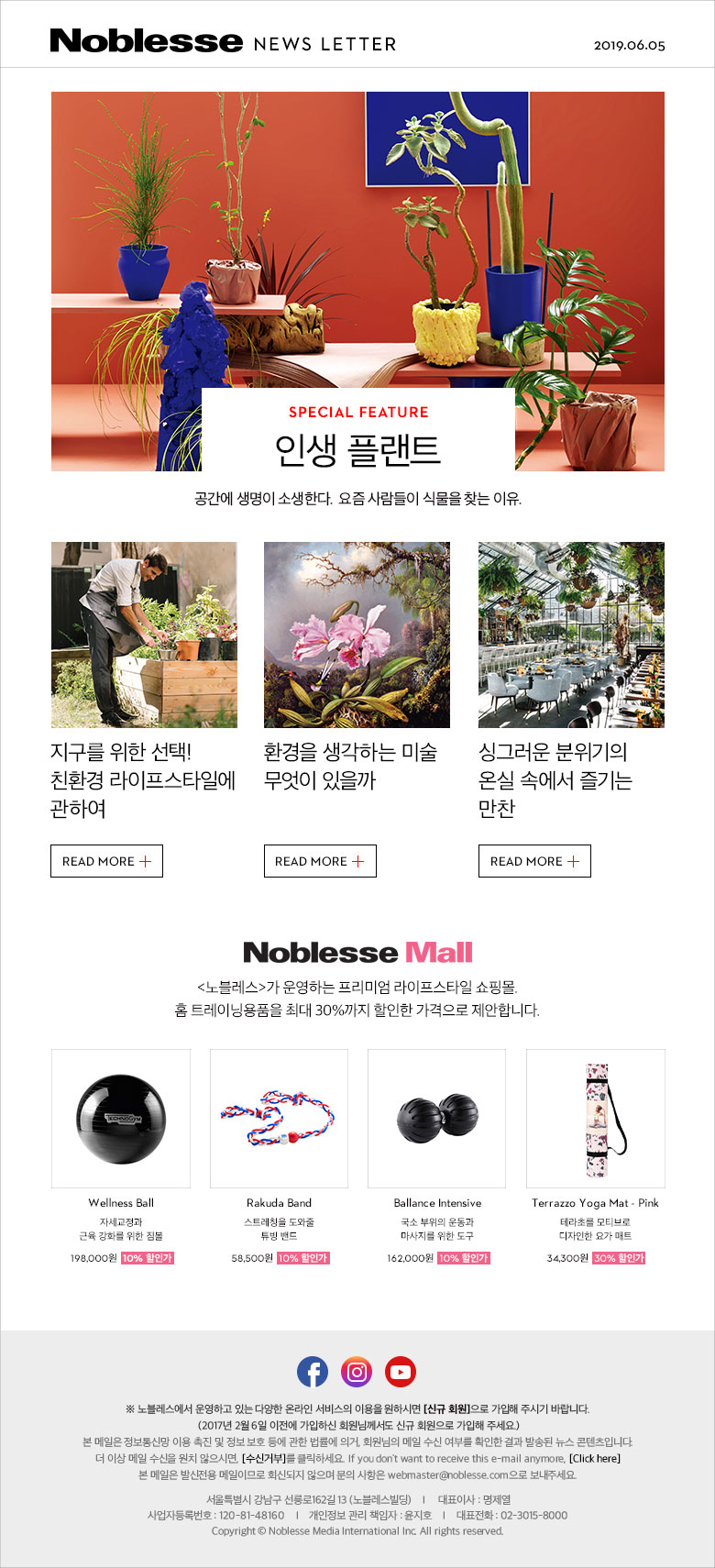Open the YouTube channel icon
Image resolution: width=715 pixels, height=1568 pixels.
[x=401, y=1372]
